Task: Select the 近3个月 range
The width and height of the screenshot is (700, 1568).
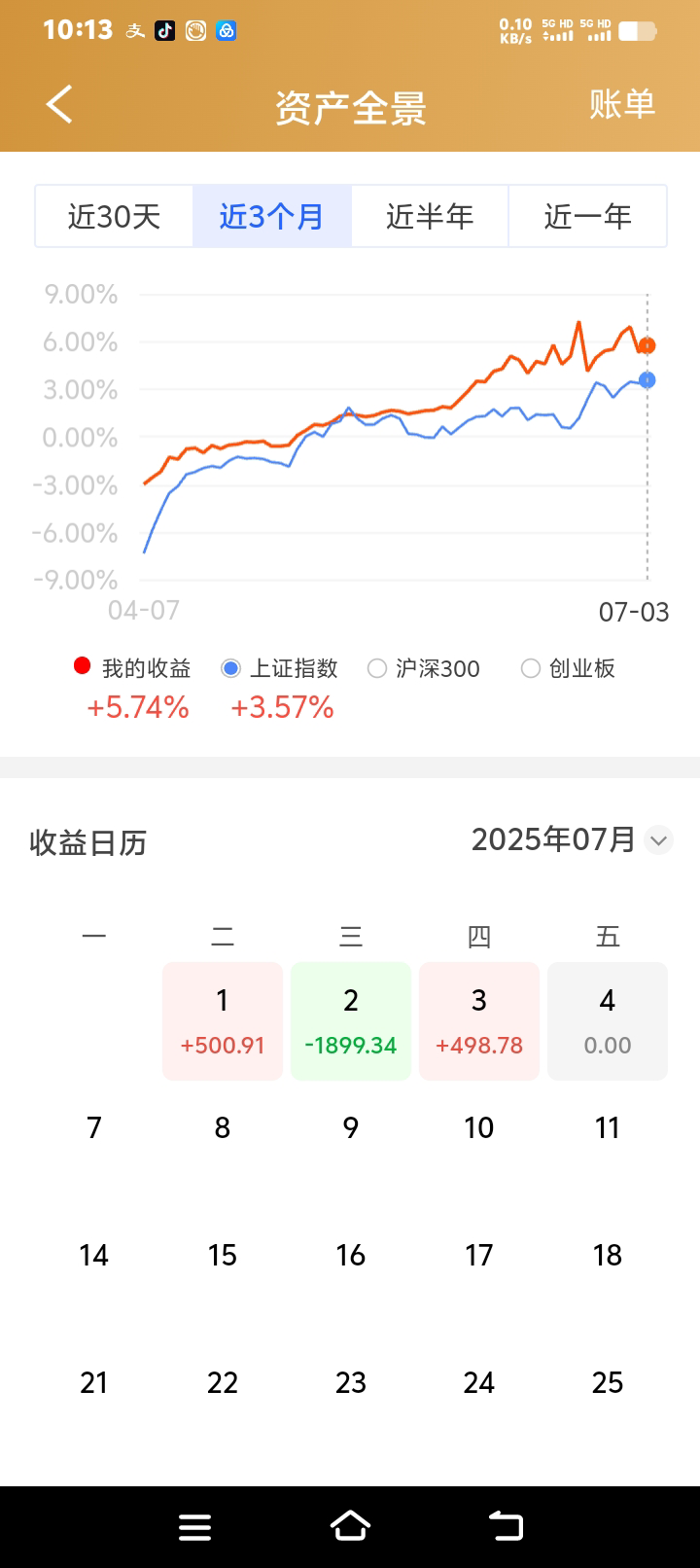Action: point(271,216)
